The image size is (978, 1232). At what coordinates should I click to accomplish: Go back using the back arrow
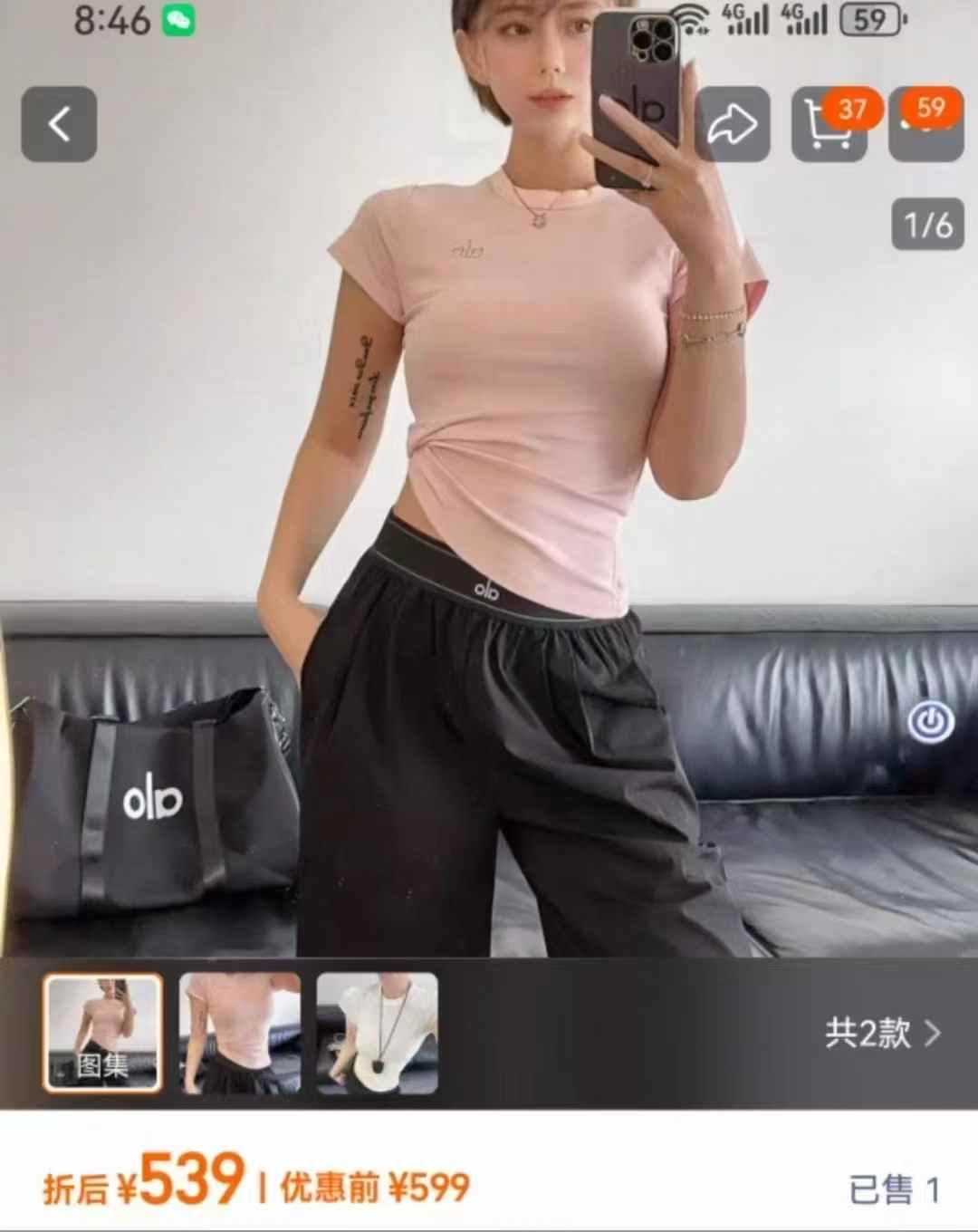[x=59, y=124]
